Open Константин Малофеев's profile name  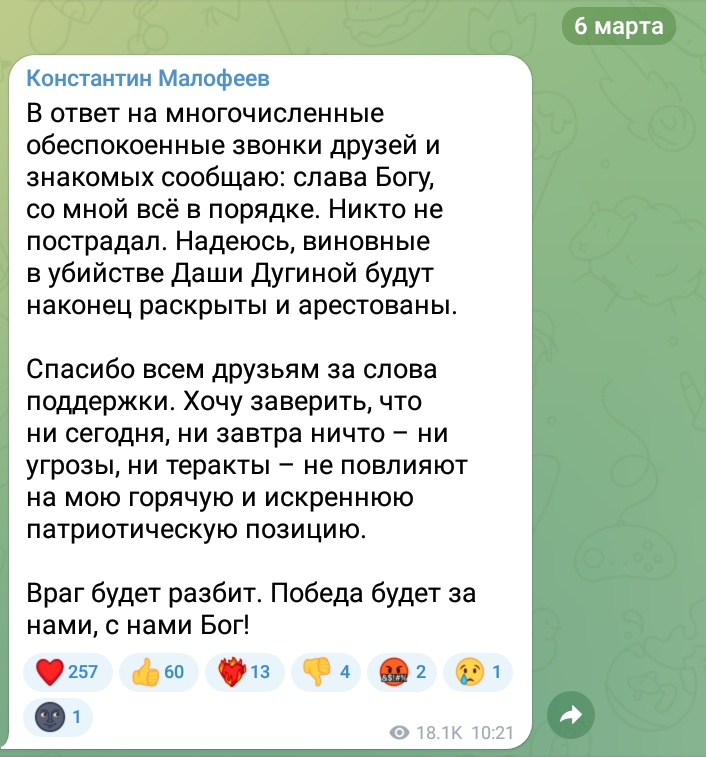pyautogui.click(x=146, y=79)
